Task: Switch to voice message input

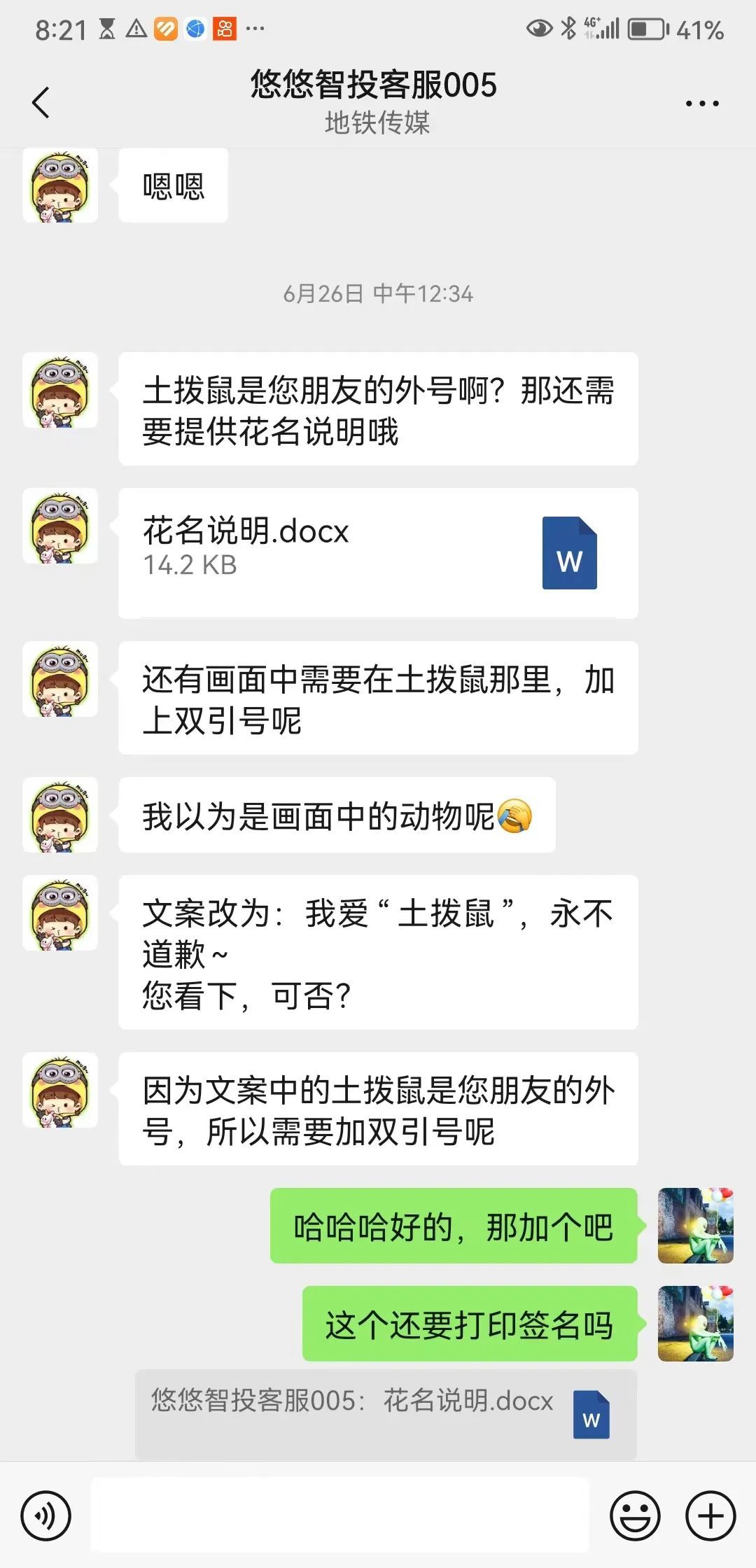Action: (46, 1515)
